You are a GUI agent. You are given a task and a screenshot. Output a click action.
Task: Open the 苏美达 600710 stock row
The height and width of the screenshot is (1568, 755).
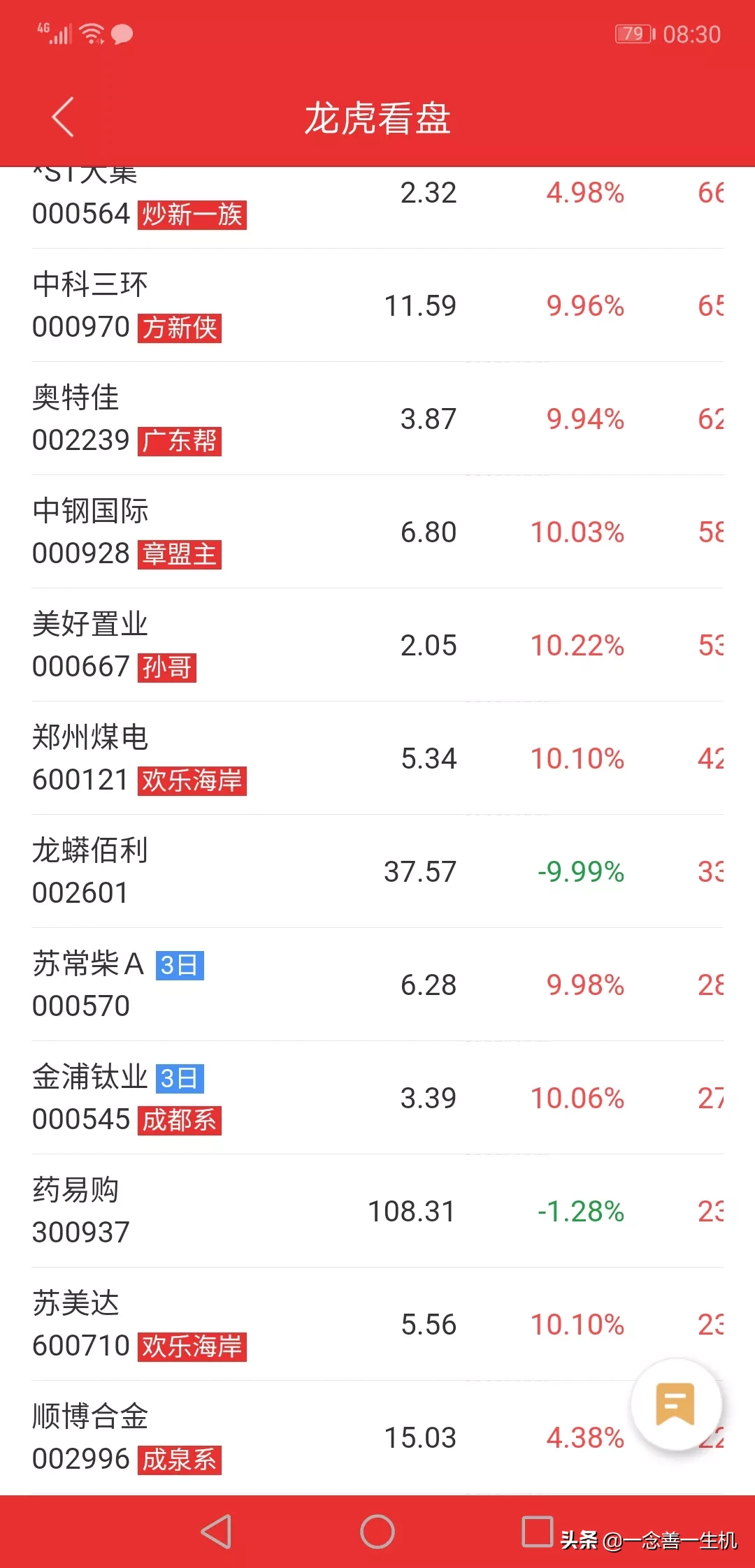click(377, 1324)
